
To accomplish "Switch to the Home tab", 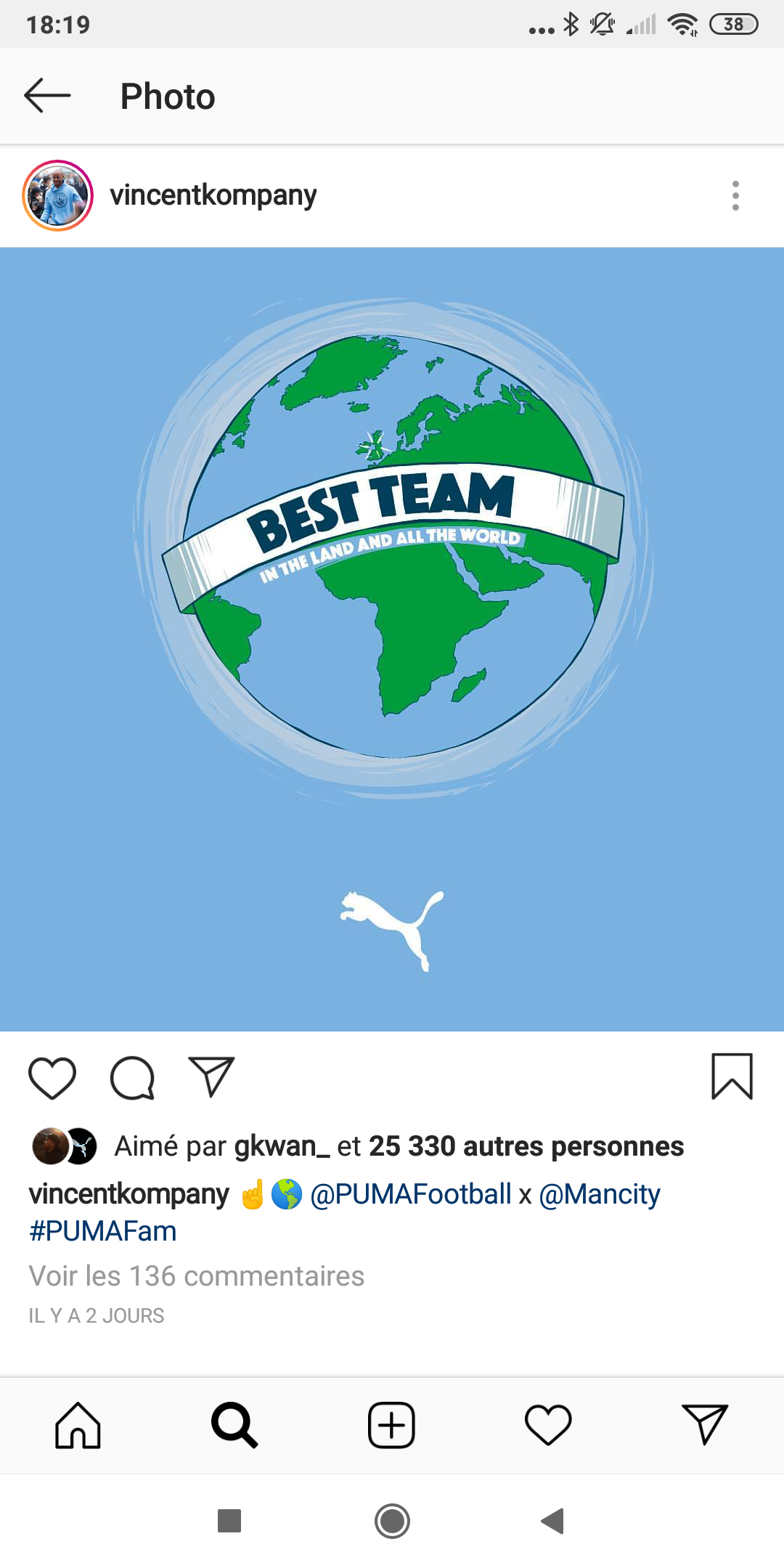I will coord(78,1425).
